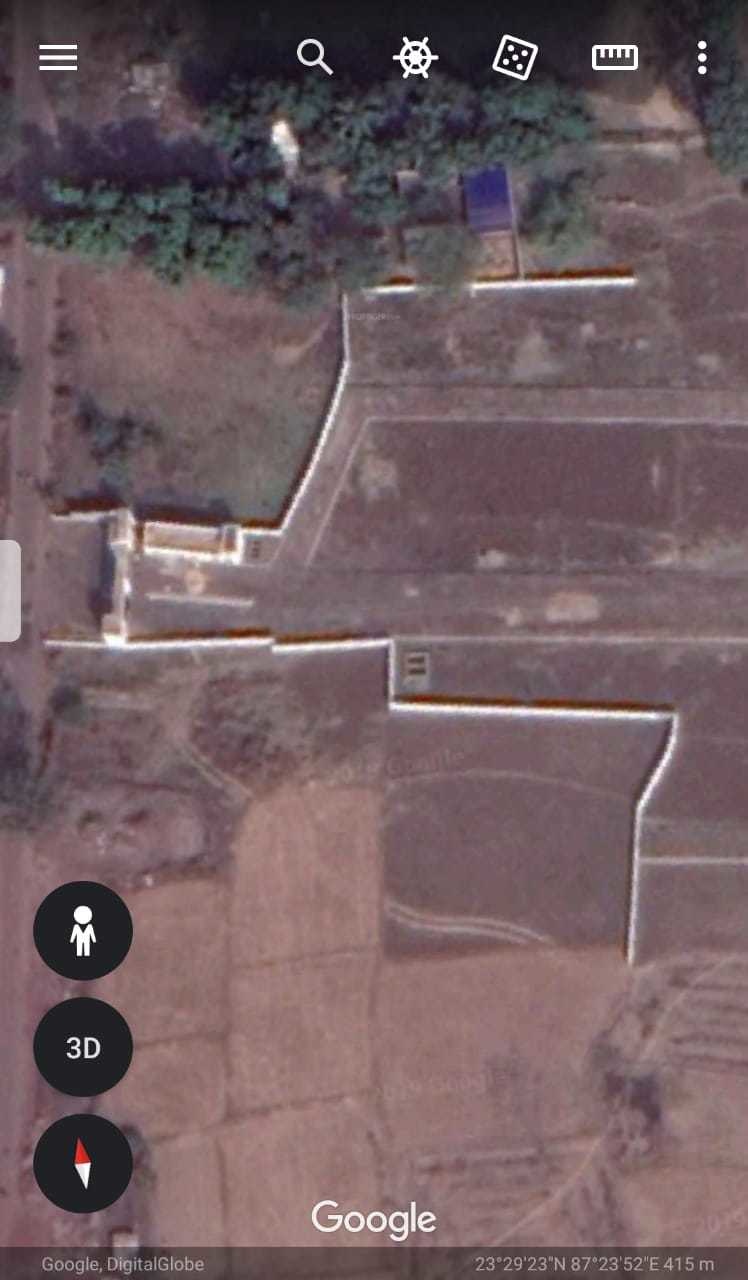
Task: Enter Street View with pegman
Action: point(83,931)
